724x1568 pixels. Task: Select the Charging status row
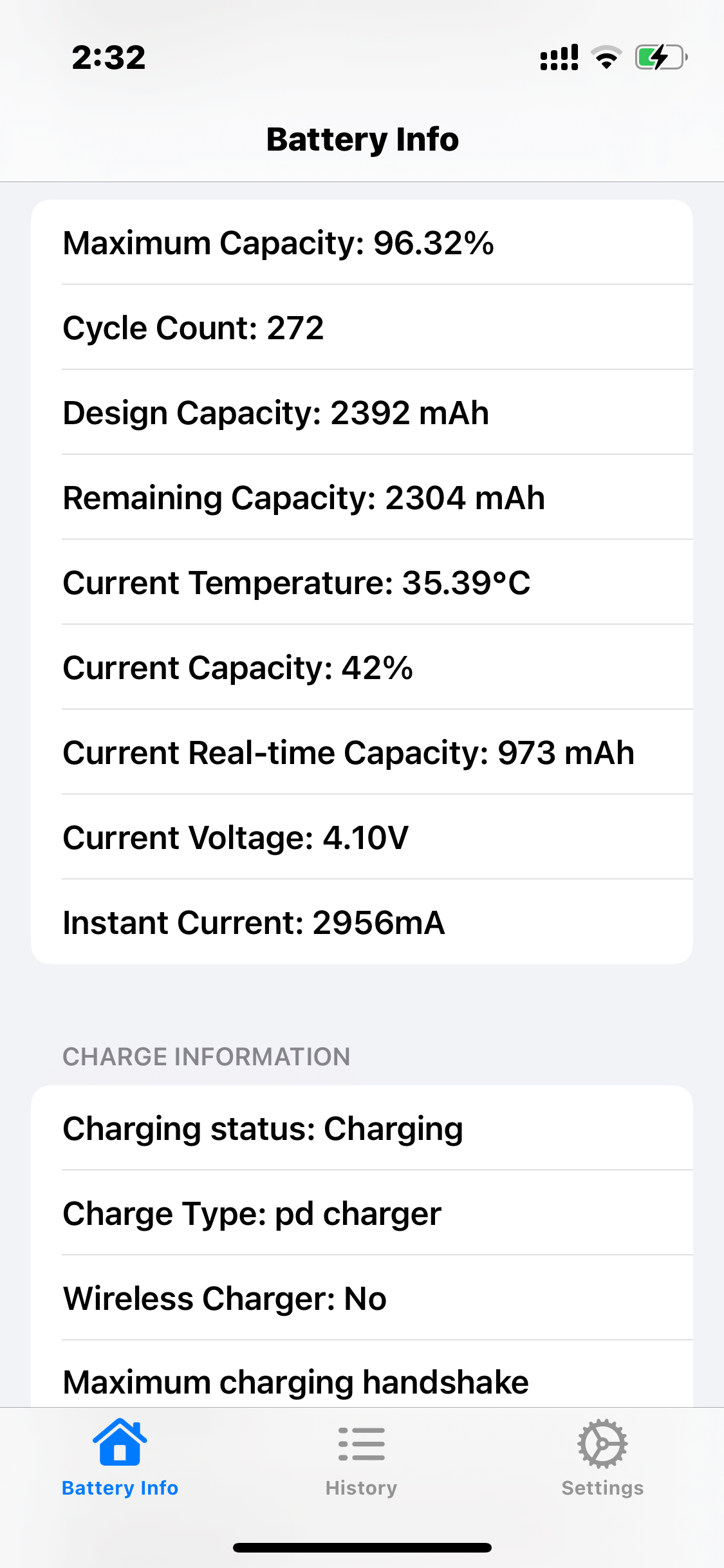[x=362, y=1128]
